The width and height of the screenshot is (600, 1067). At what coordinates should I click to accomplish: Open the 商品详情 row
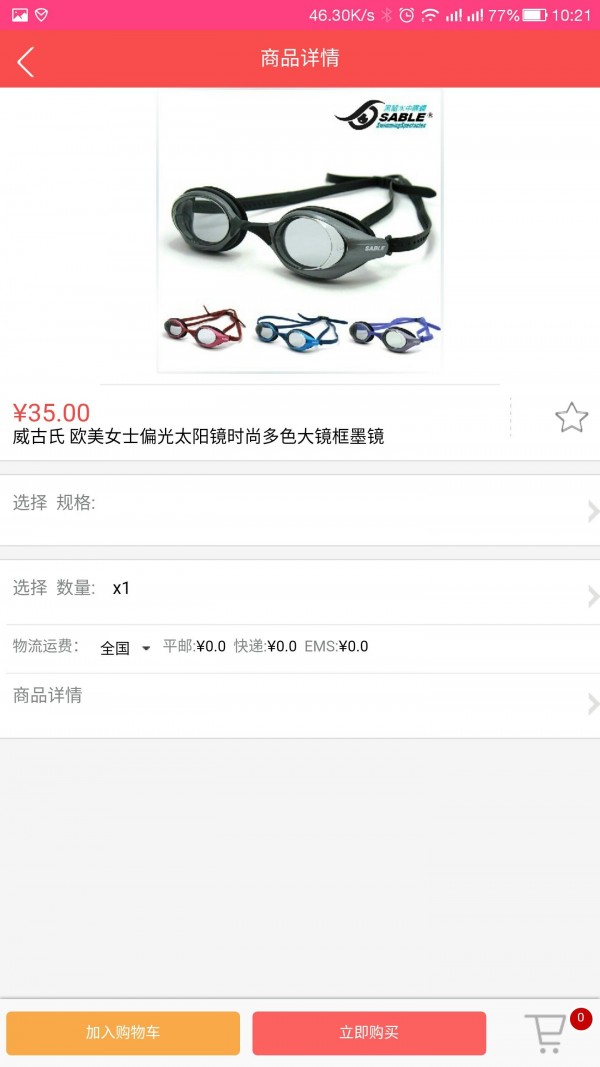point(300,704)
